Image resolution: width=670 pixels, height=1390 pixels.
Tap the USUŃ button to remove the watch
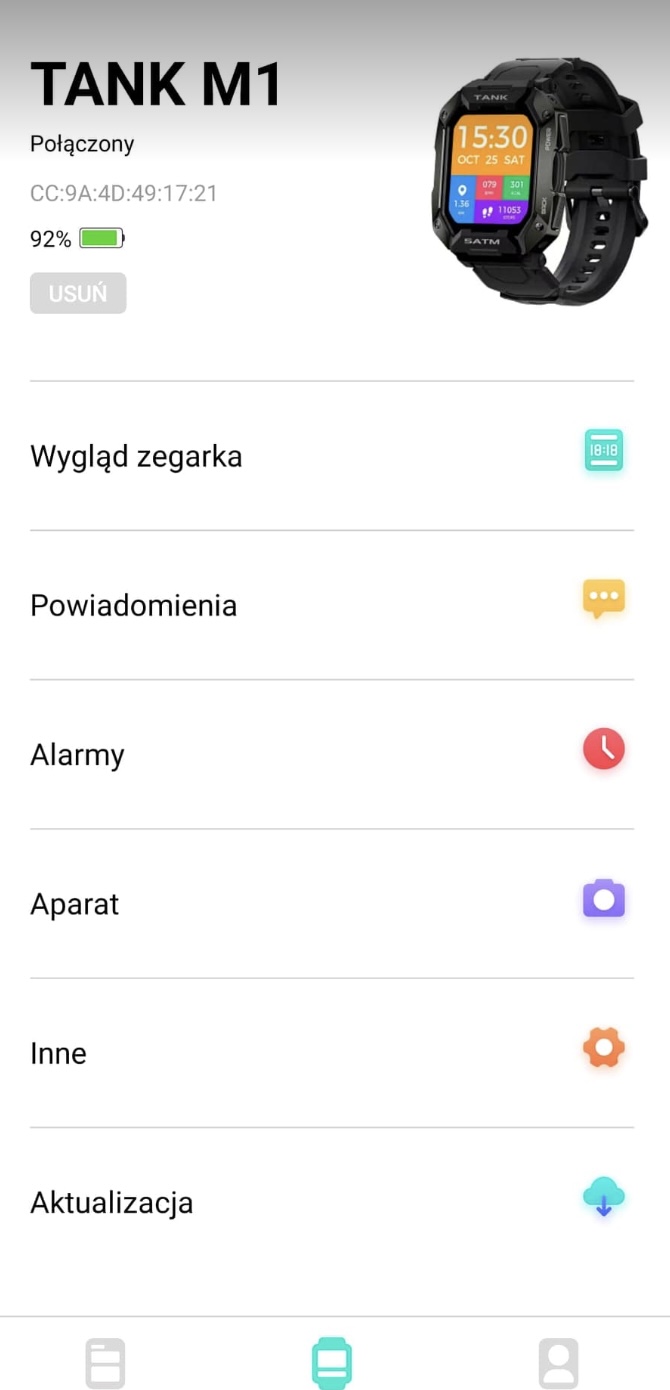(78, 293)
